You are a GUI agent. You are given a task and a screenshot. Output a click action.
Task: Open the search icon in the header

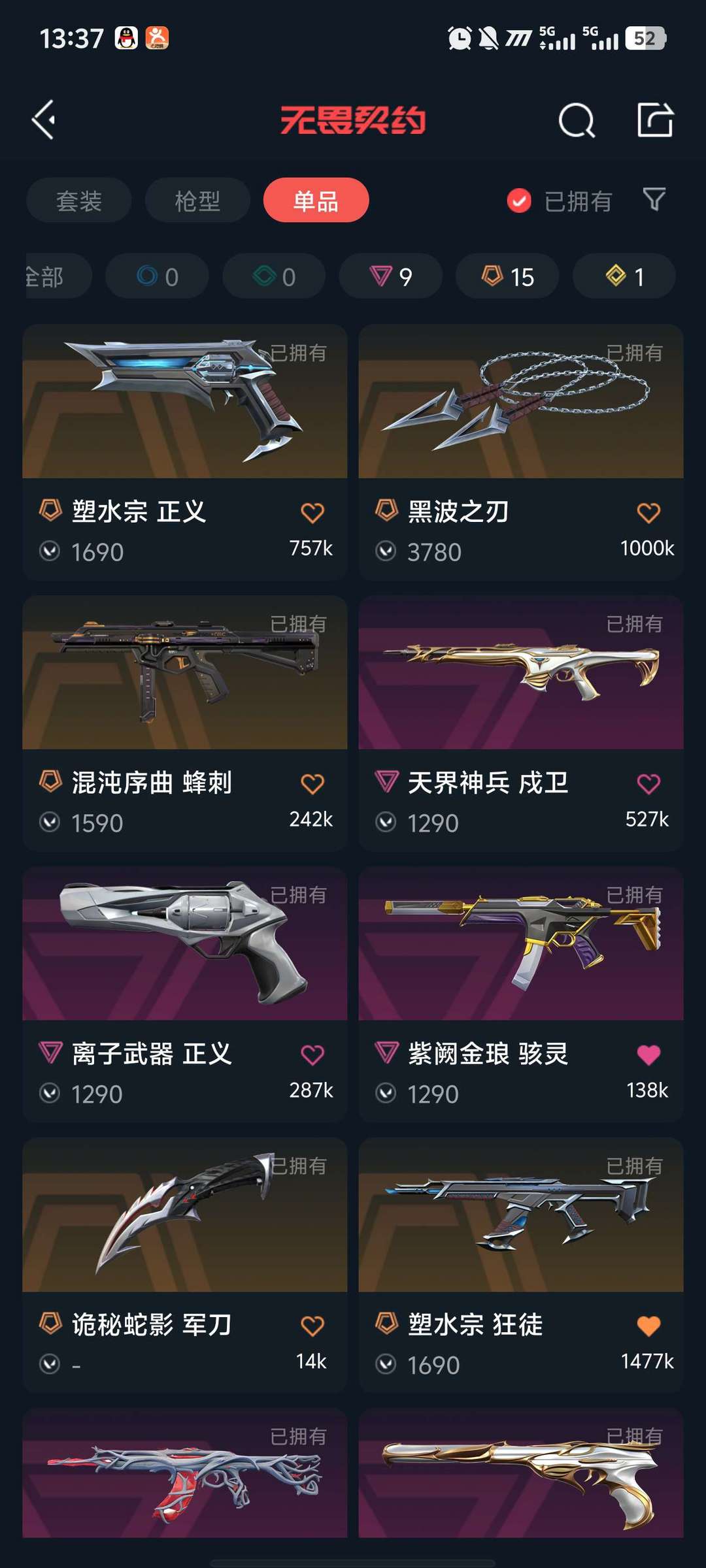[x=577, y=120]
